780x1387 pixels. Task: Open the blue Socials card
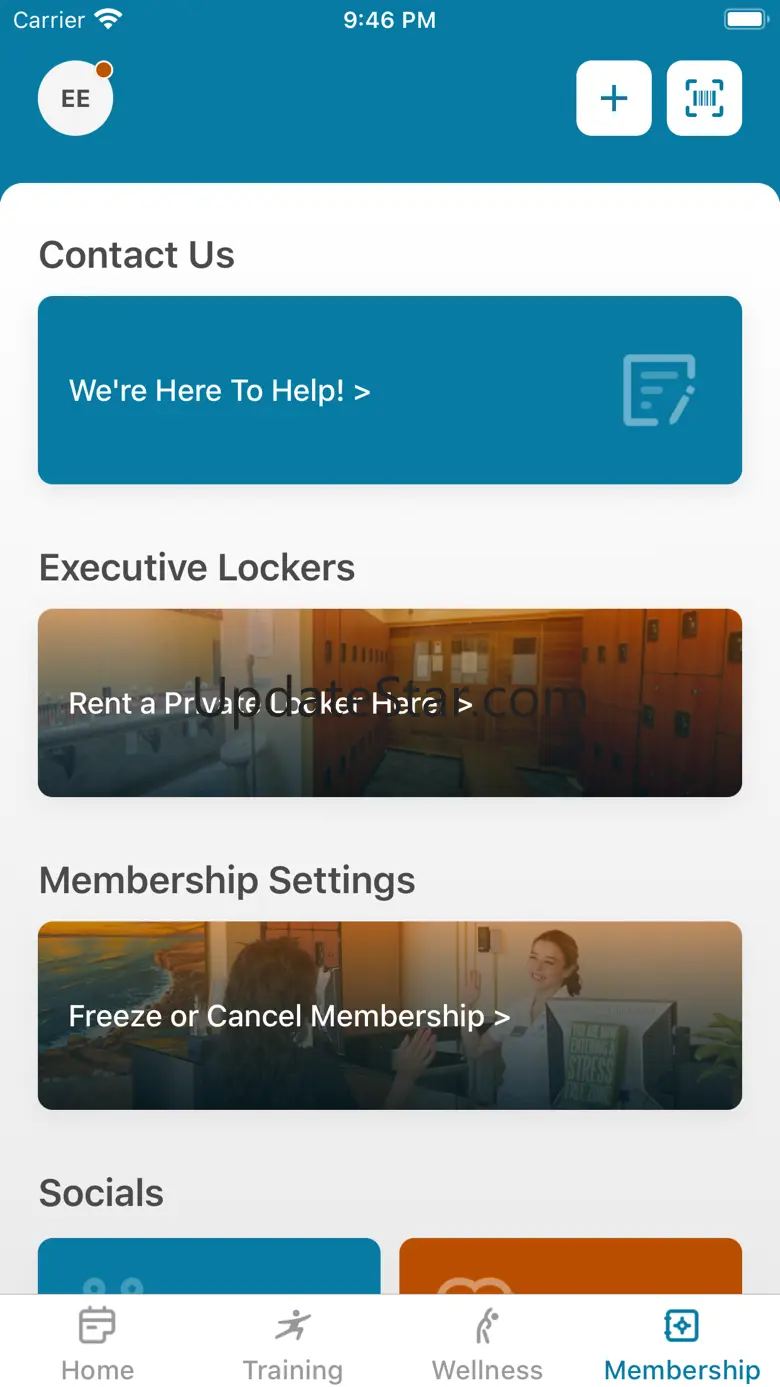[209, 1266]
